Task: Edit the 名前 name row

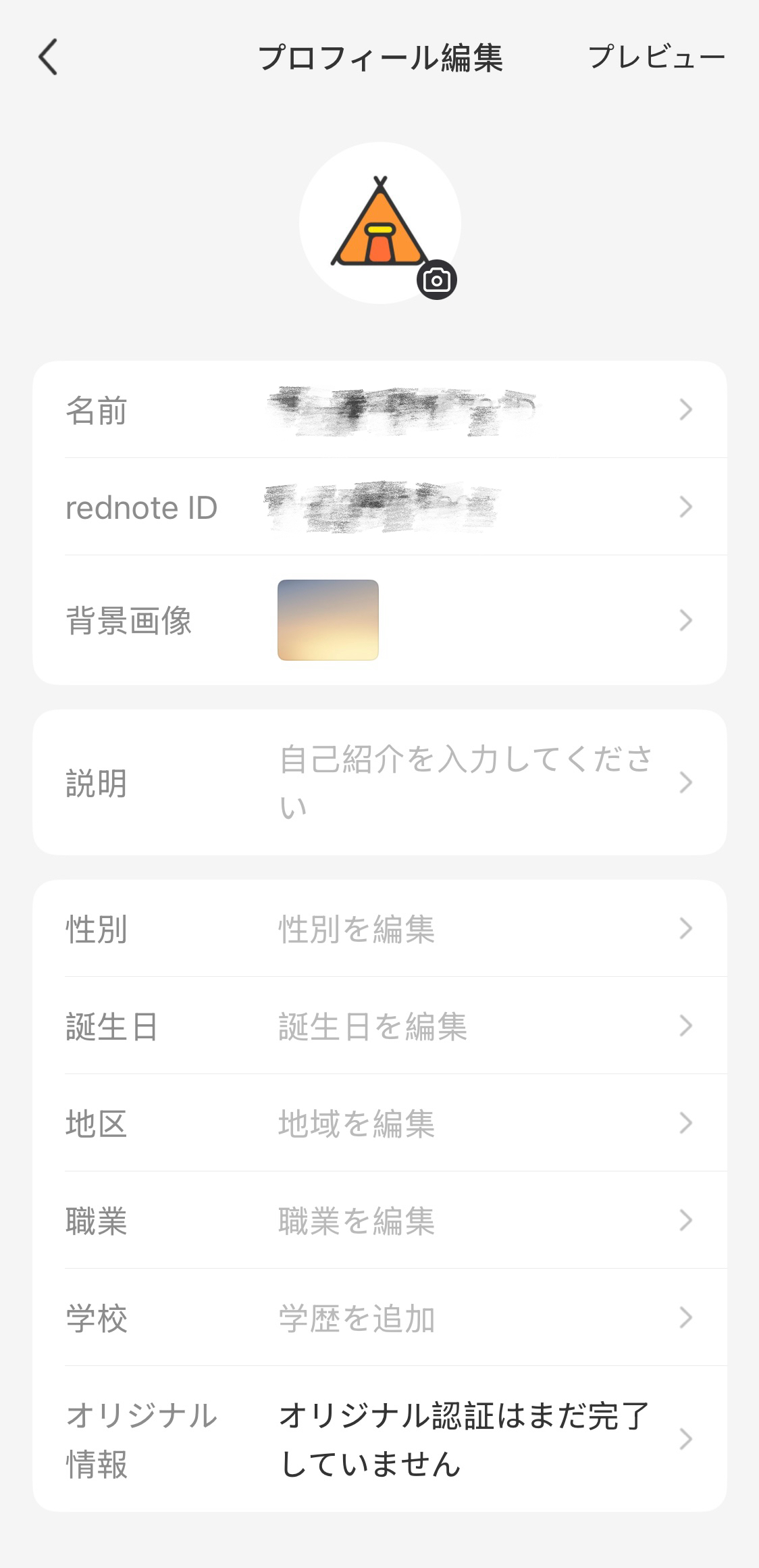Action: (379, 410)
